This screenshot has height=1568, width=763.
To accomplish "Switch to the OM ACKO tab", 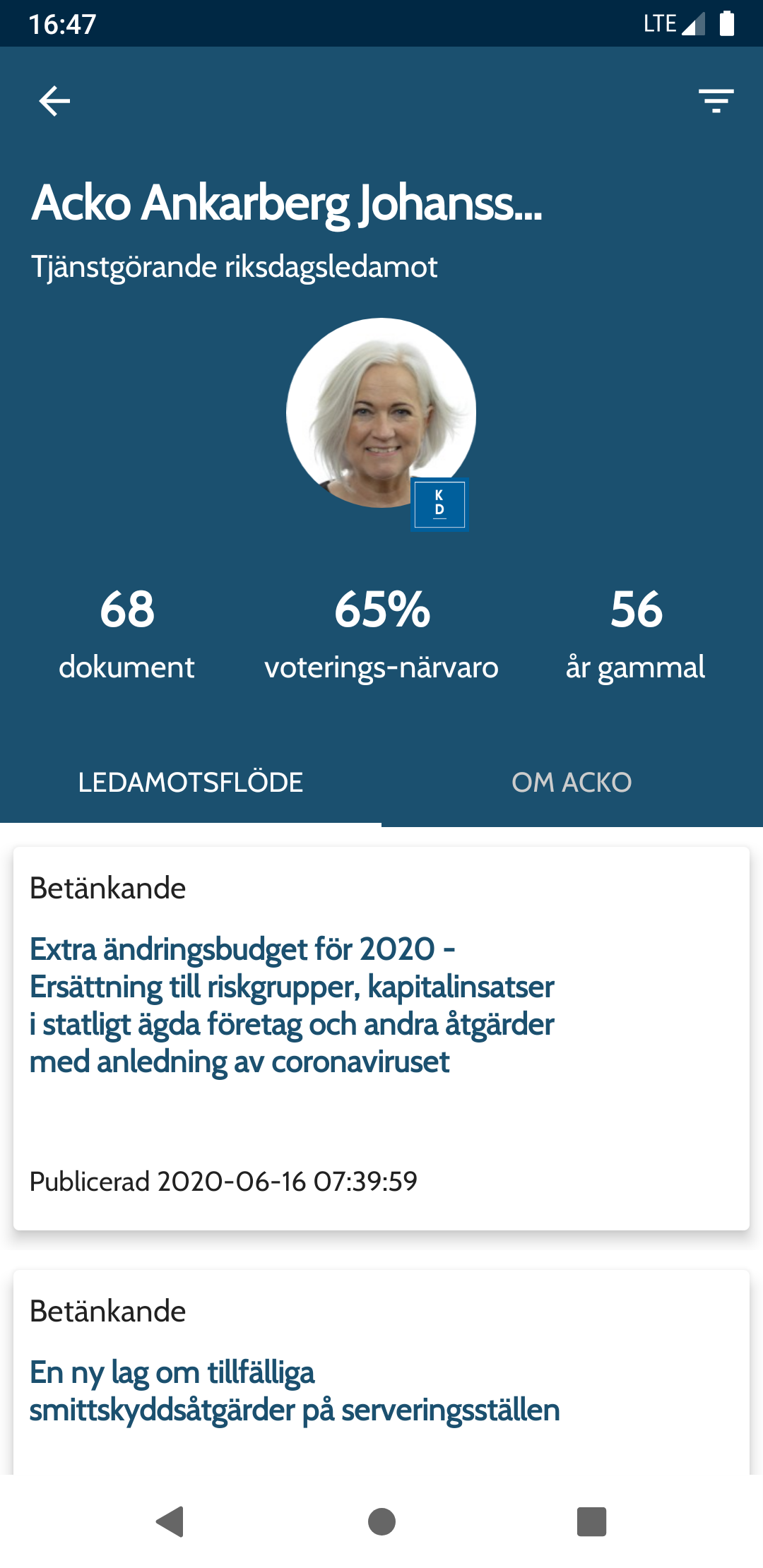I will [572, 783].
